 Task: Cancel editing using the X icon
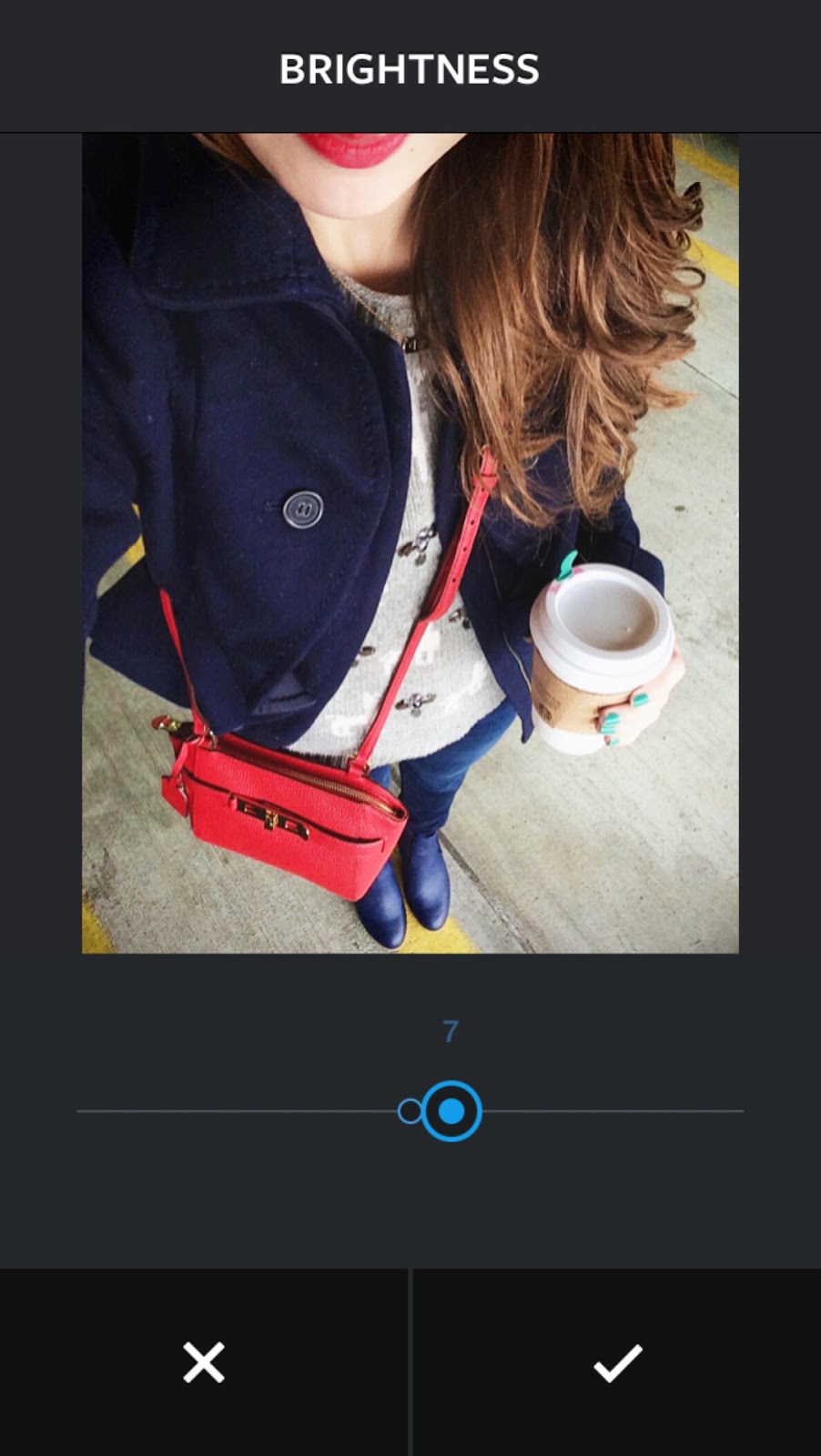205,1362
